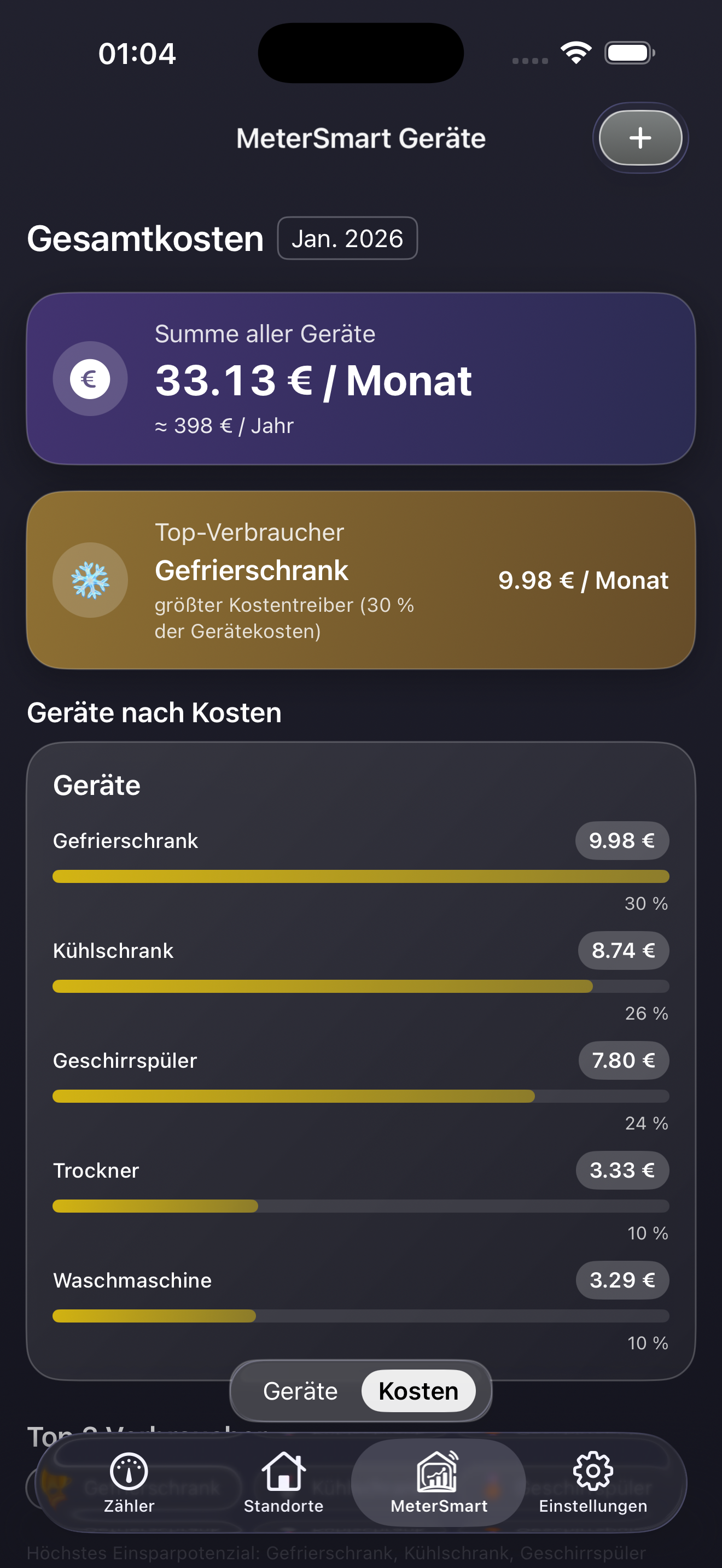
Task: Switch to the MeterSmart tab
Action: pos(438,1483)
